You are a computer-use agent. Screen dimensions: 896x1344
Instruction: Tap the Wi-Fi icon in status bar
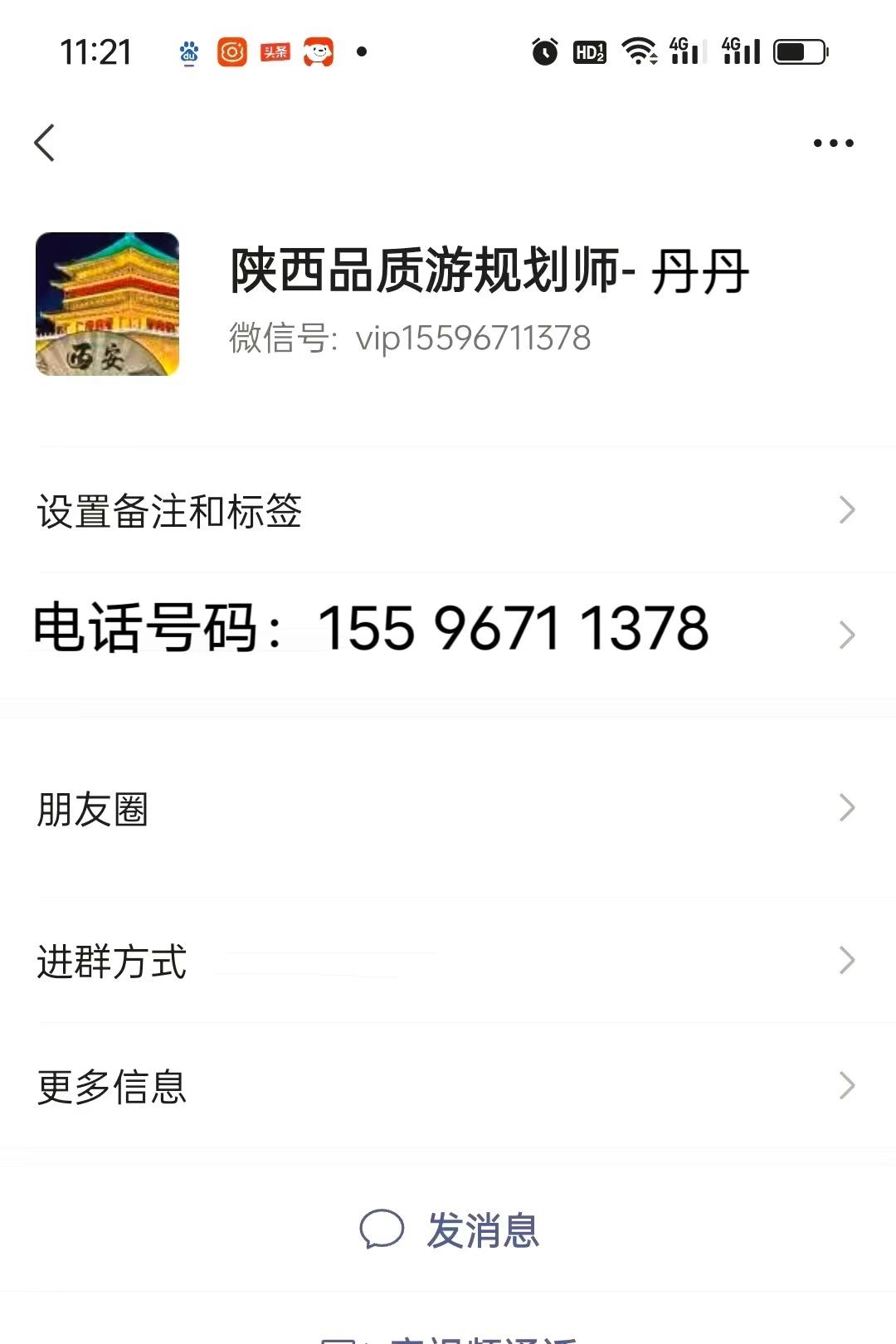[640, 52]
